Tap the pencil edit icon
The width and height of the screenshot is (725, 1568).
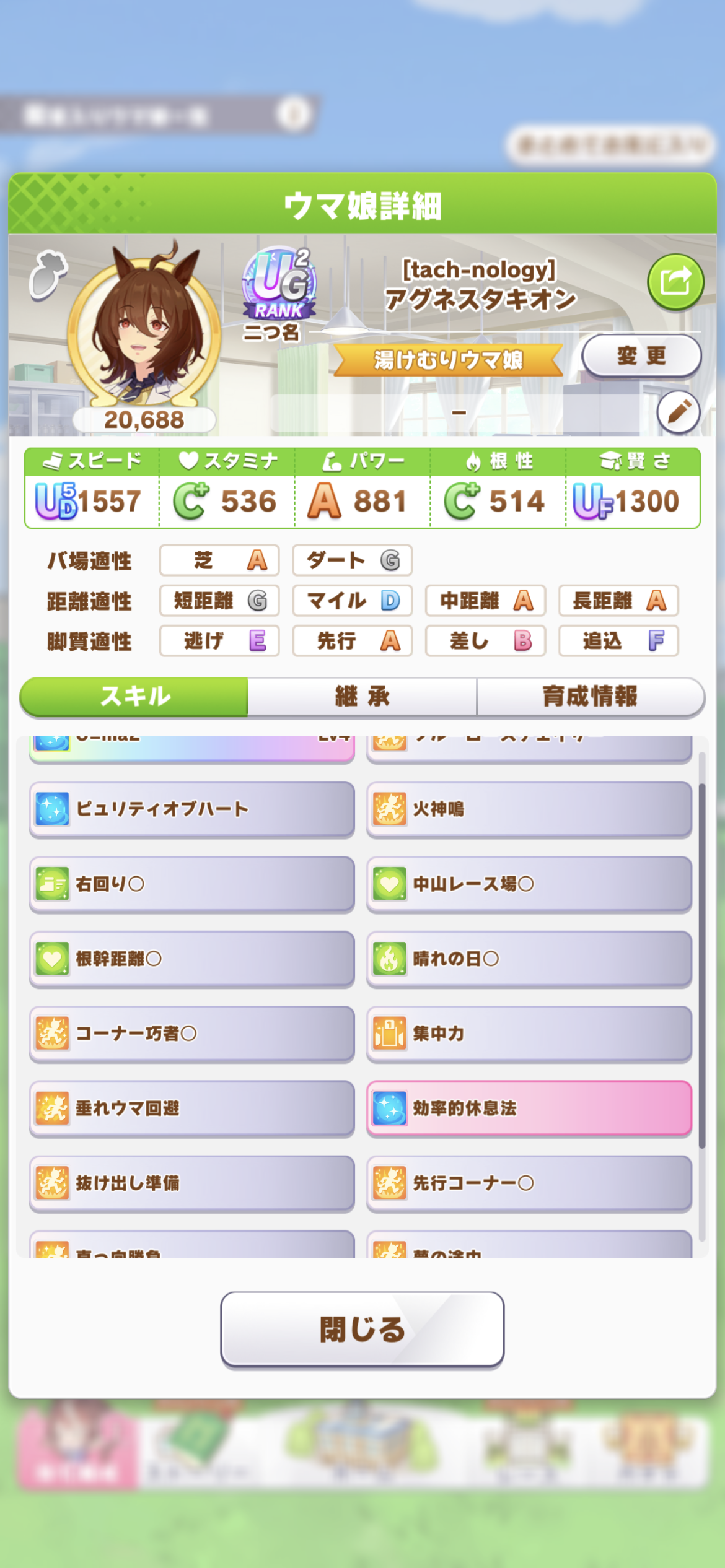[678, 412]
